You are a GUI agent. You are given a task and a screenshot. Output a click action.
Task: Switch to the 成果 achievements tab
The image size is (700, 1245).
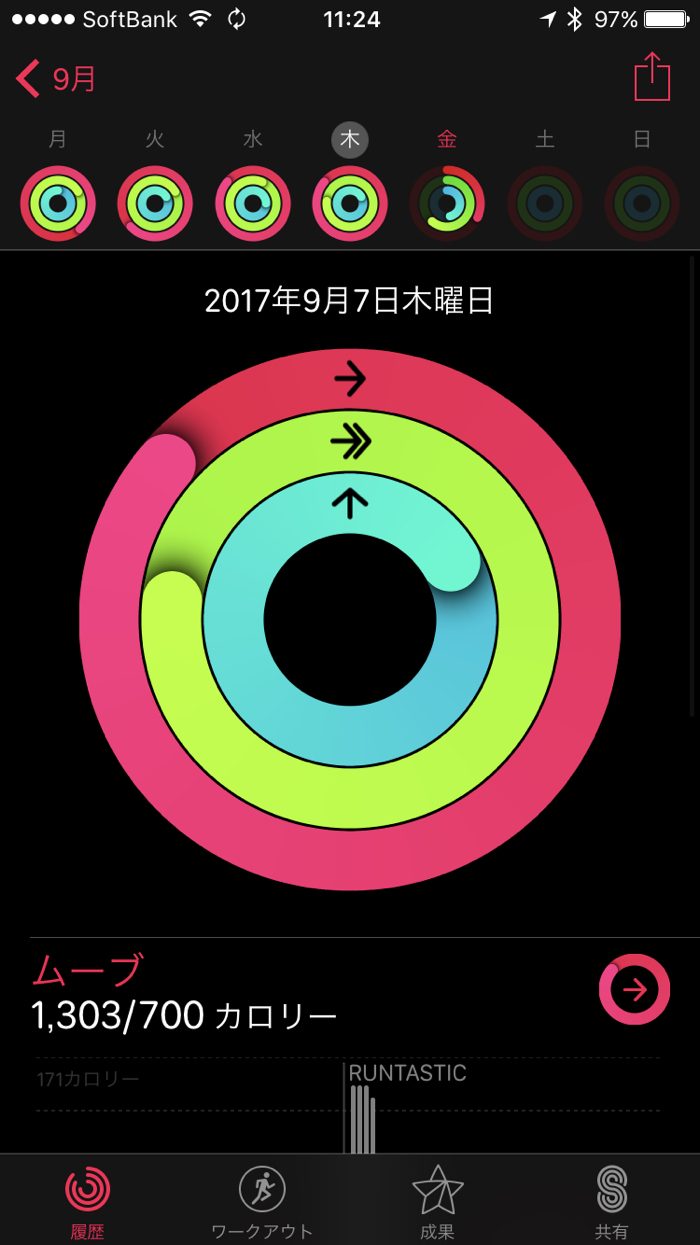coord(437,1200)
